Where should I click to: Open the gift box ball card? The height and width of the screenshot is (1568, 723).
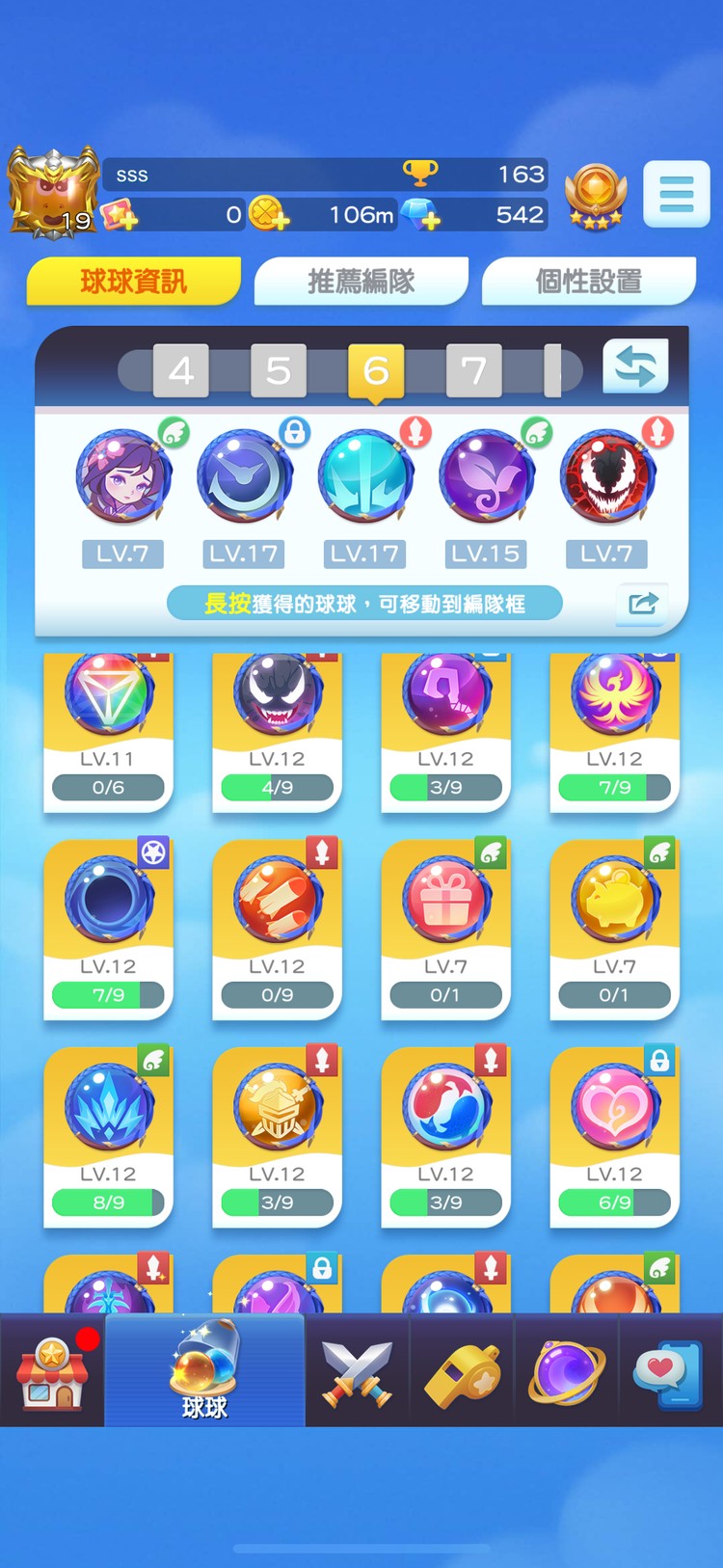tap(445, 929)
